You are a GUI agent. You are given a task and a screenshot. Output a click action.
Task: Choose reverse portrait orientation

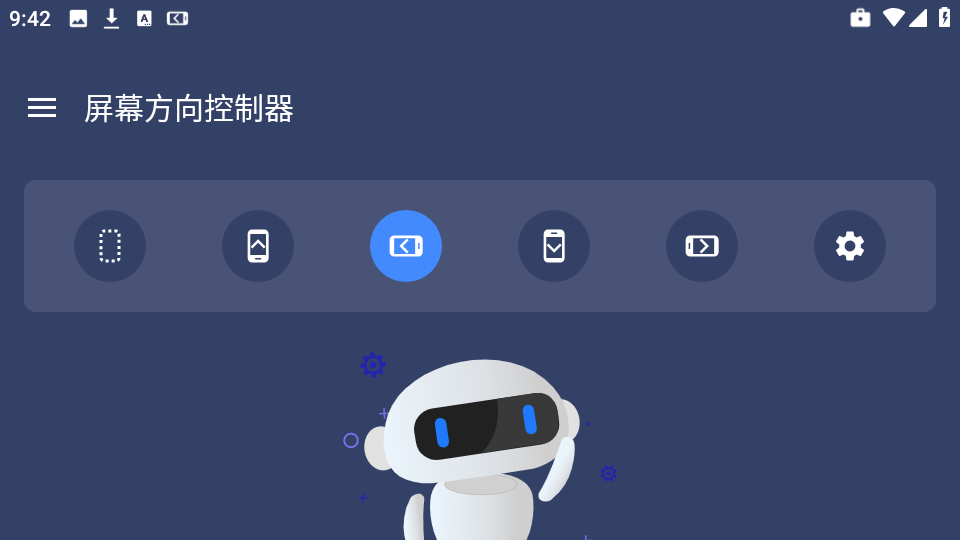click(x=554, y=246)
